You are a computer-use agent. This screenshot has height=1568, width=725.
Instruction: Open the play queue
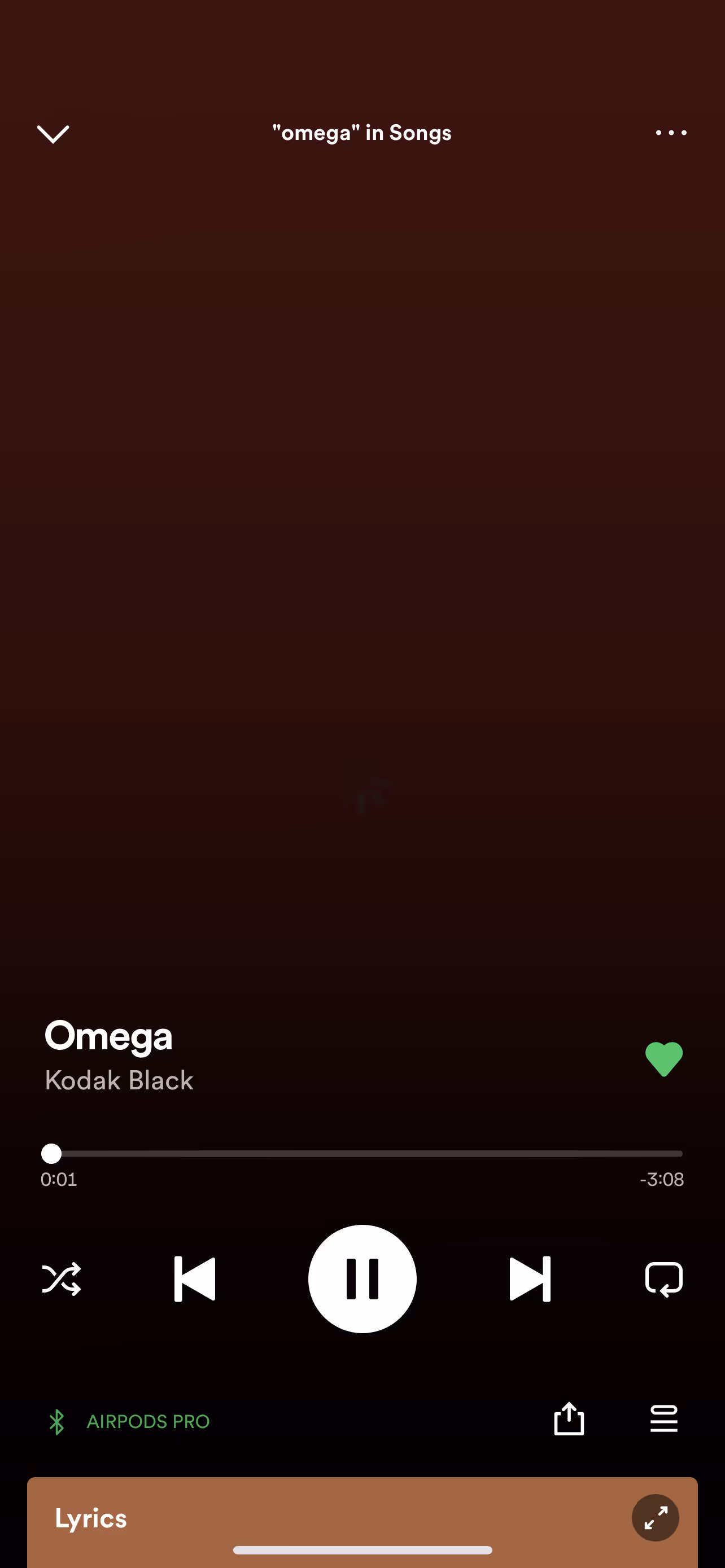point(663,1419)
